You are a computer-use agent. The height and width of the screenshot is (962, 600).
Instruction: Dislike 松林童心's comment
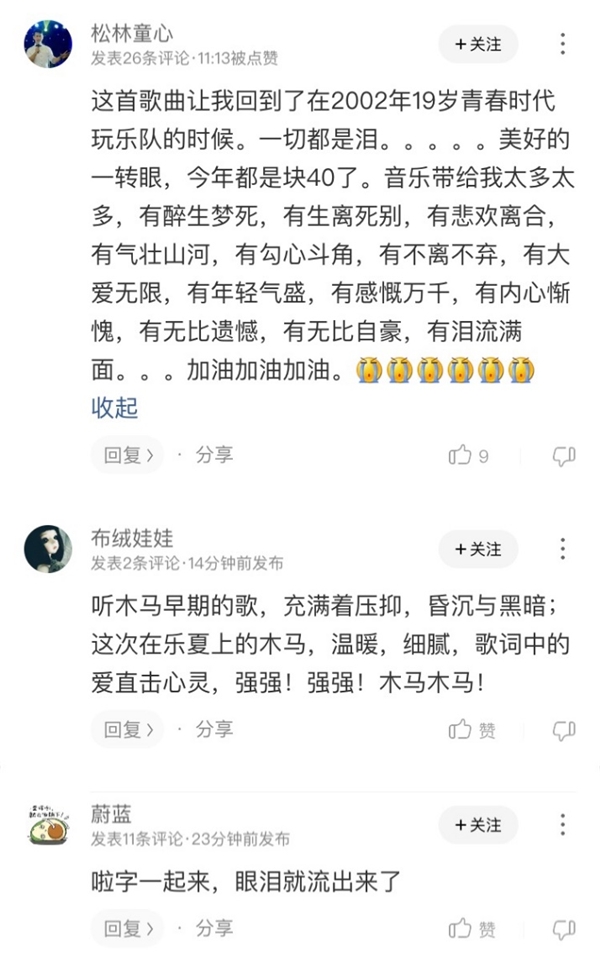pyautogui.click(x=564, y=456)
